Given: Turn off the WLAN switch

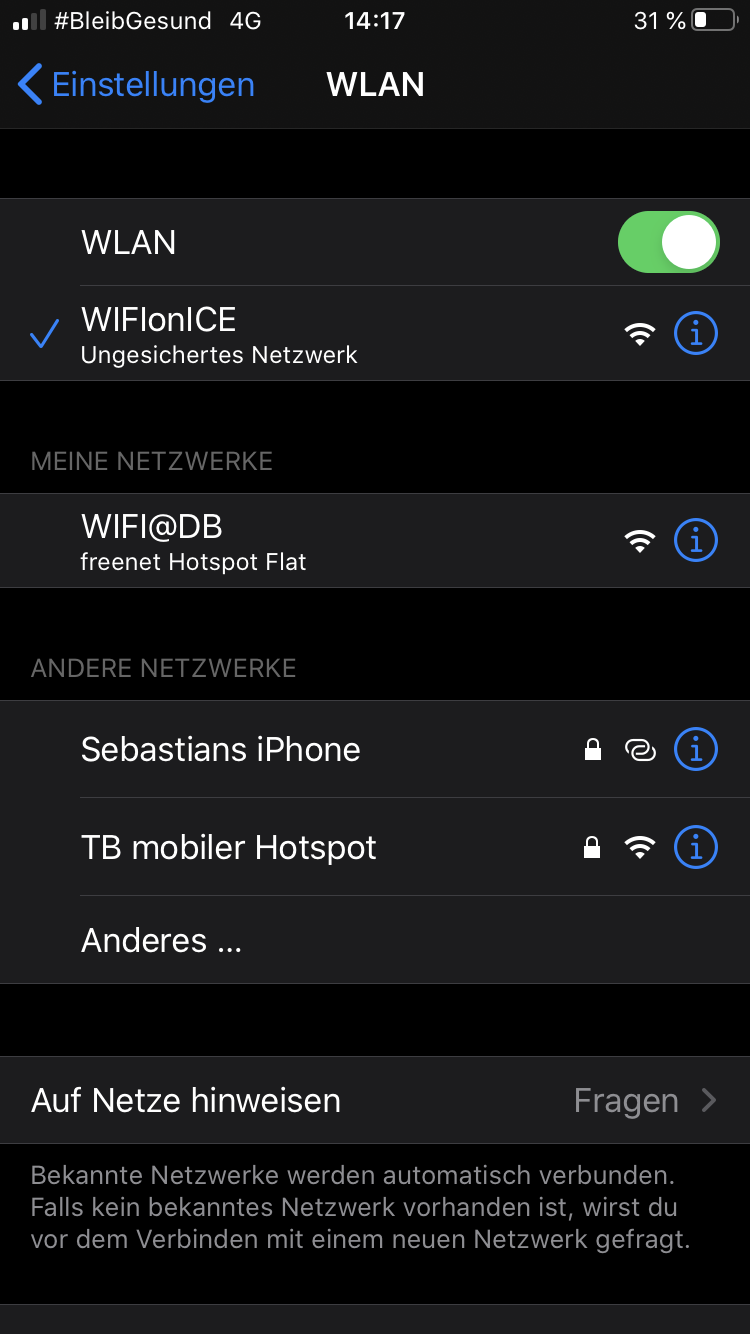Looking at the screenshot, I should tap(668, 242).
